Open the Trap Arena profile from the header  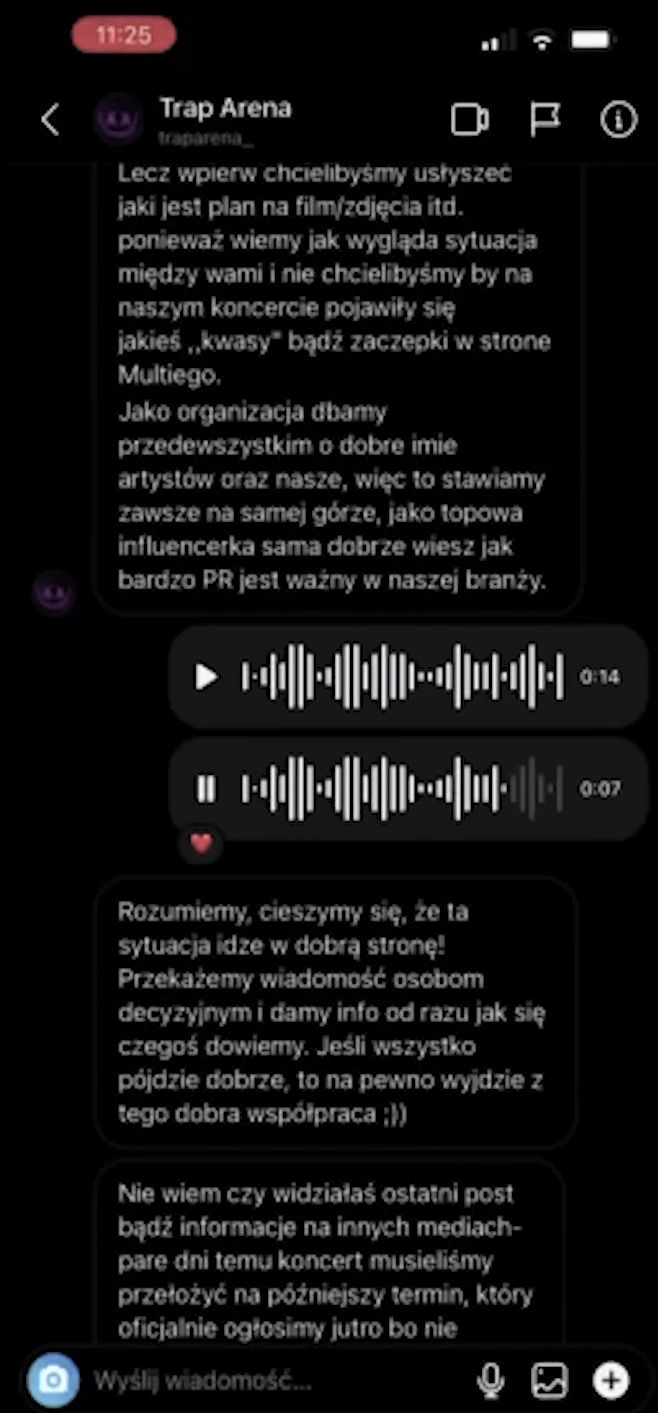pyautogui.click(x=224, y=119)
